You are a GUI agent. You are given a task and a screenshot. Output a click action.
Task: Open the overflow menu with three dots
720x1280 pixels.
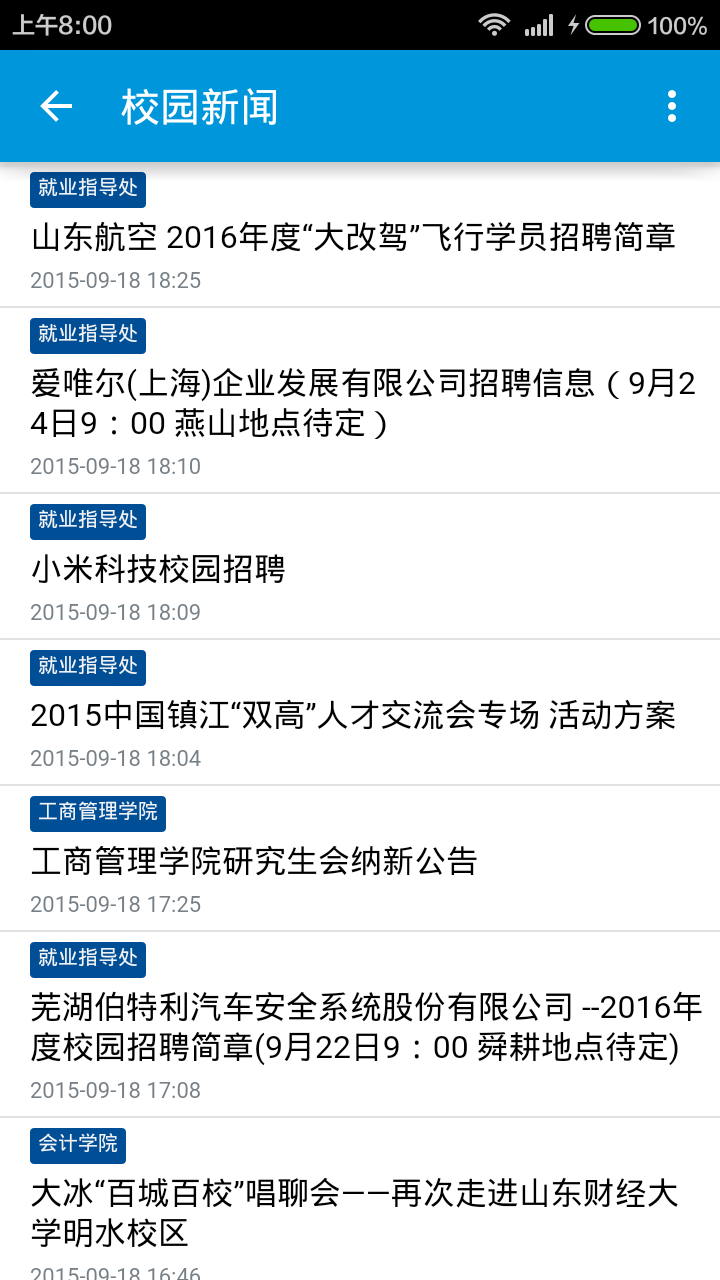(670, 105)
